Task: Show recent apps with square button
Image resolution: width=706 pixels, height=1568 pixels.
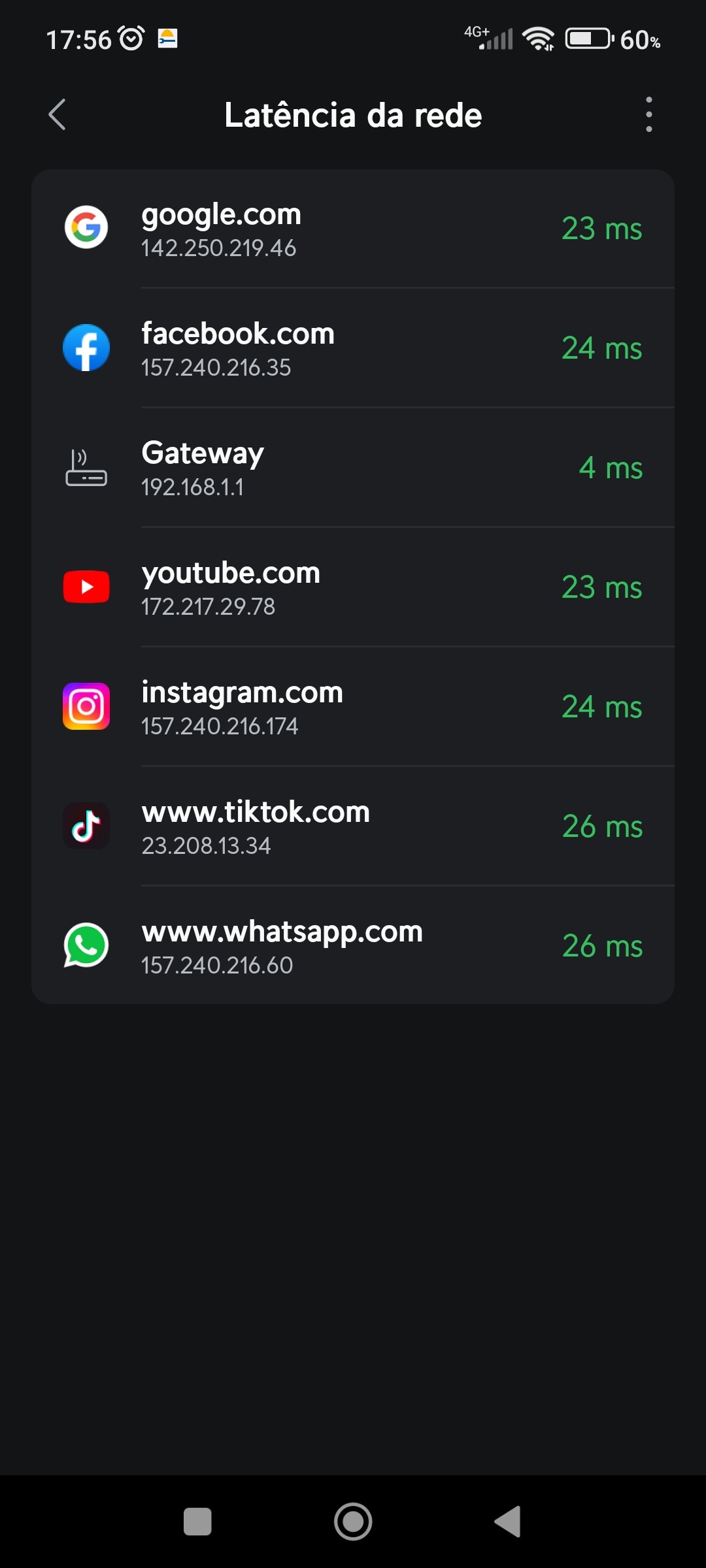Action: coord(197,1522)
